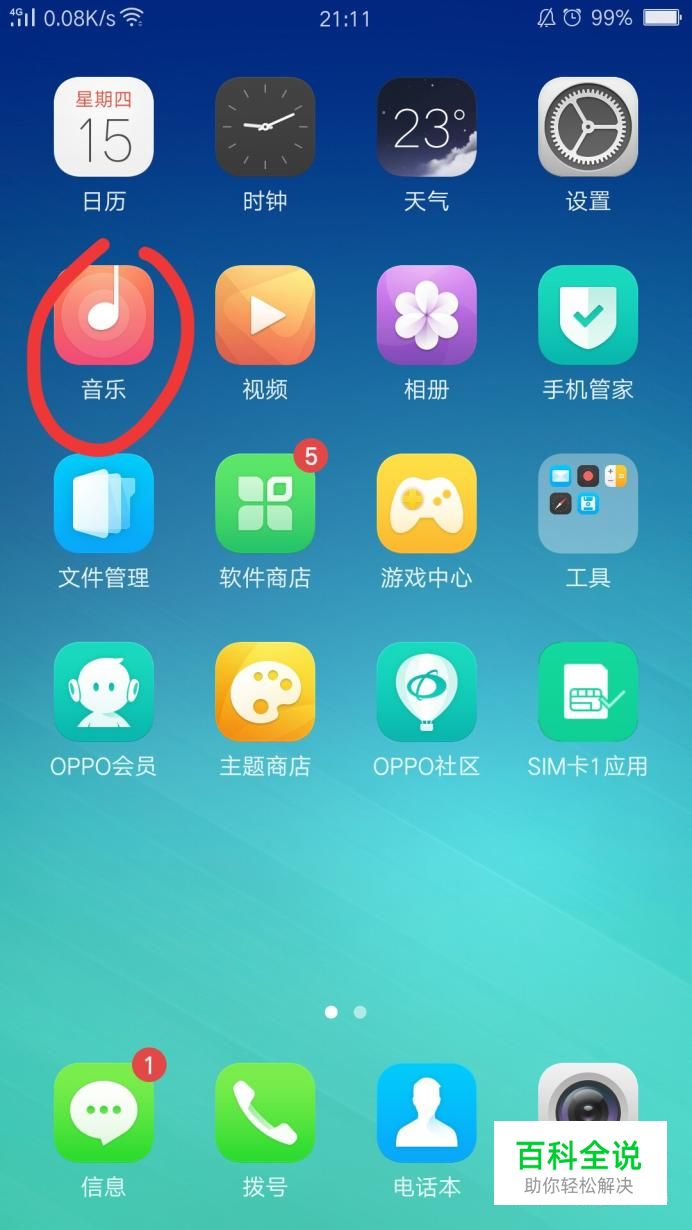Open 设置 settings
692x1230 pixels.
point(588,127)
